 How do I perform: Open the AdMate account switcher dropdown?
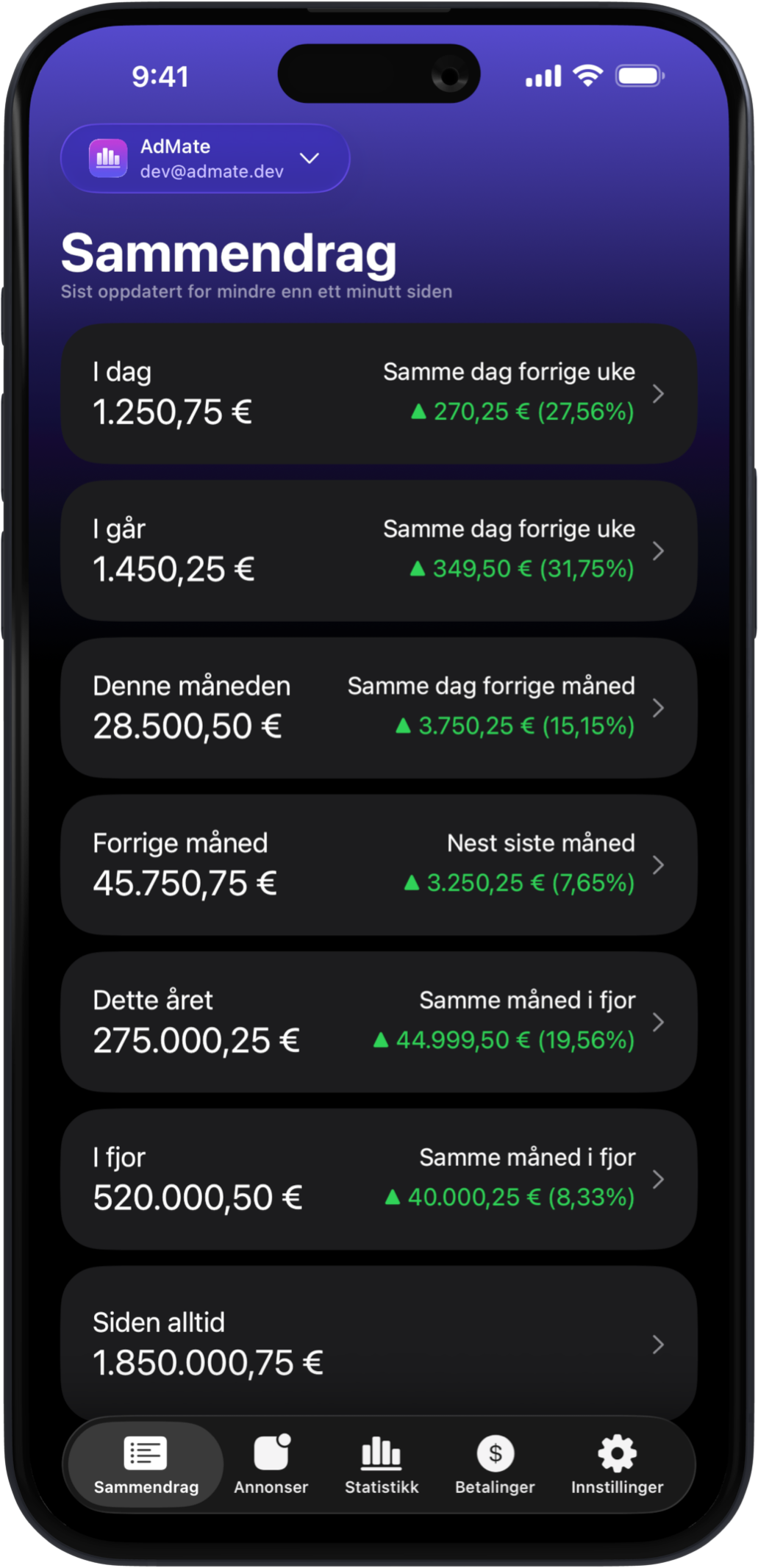[x=205, y=159]
